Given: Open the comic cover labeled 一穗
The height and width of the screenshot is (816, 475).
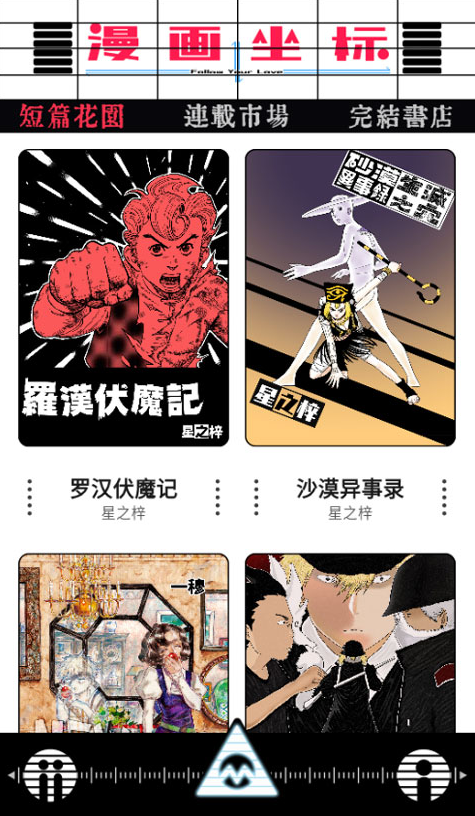Looking at the screenshot, I should [x=124, y=643].
